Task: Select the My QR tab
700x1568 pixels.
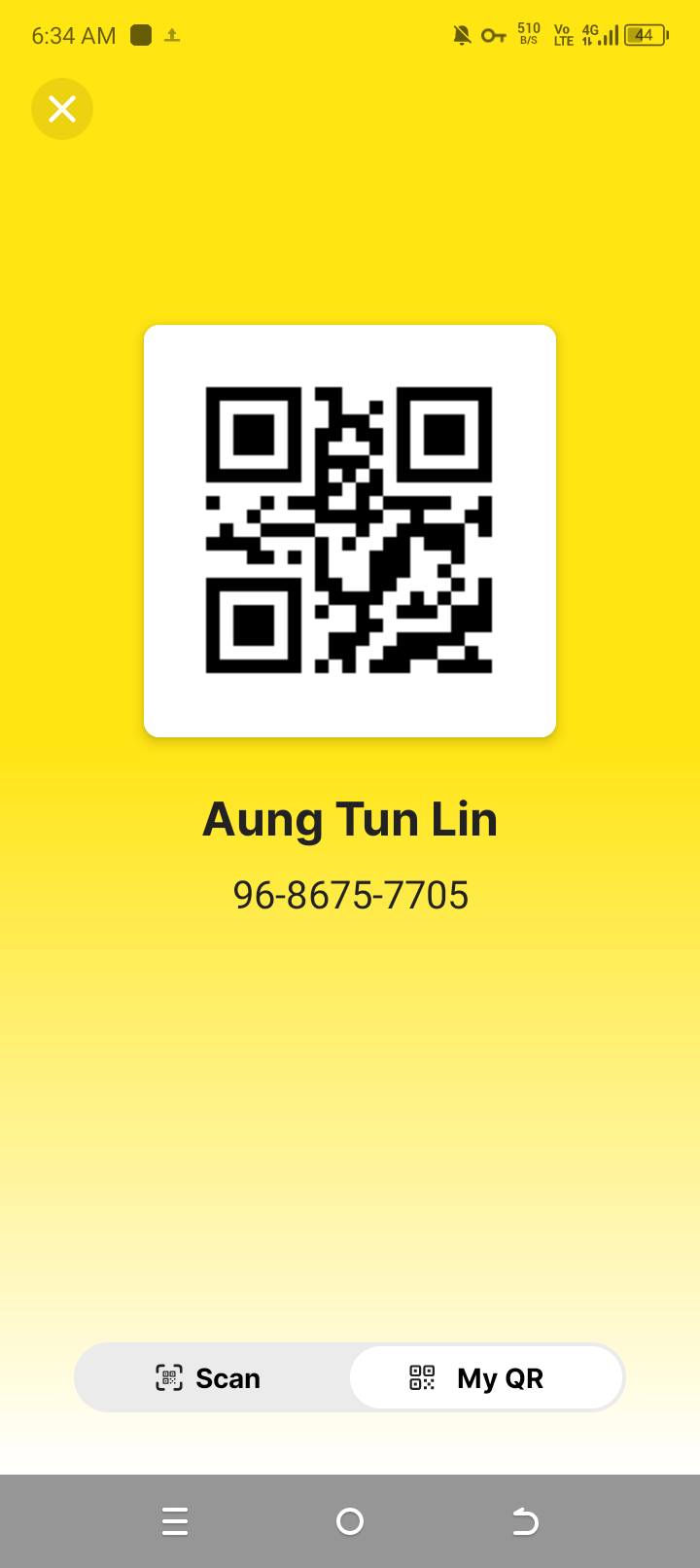Action: (485, 1377)
